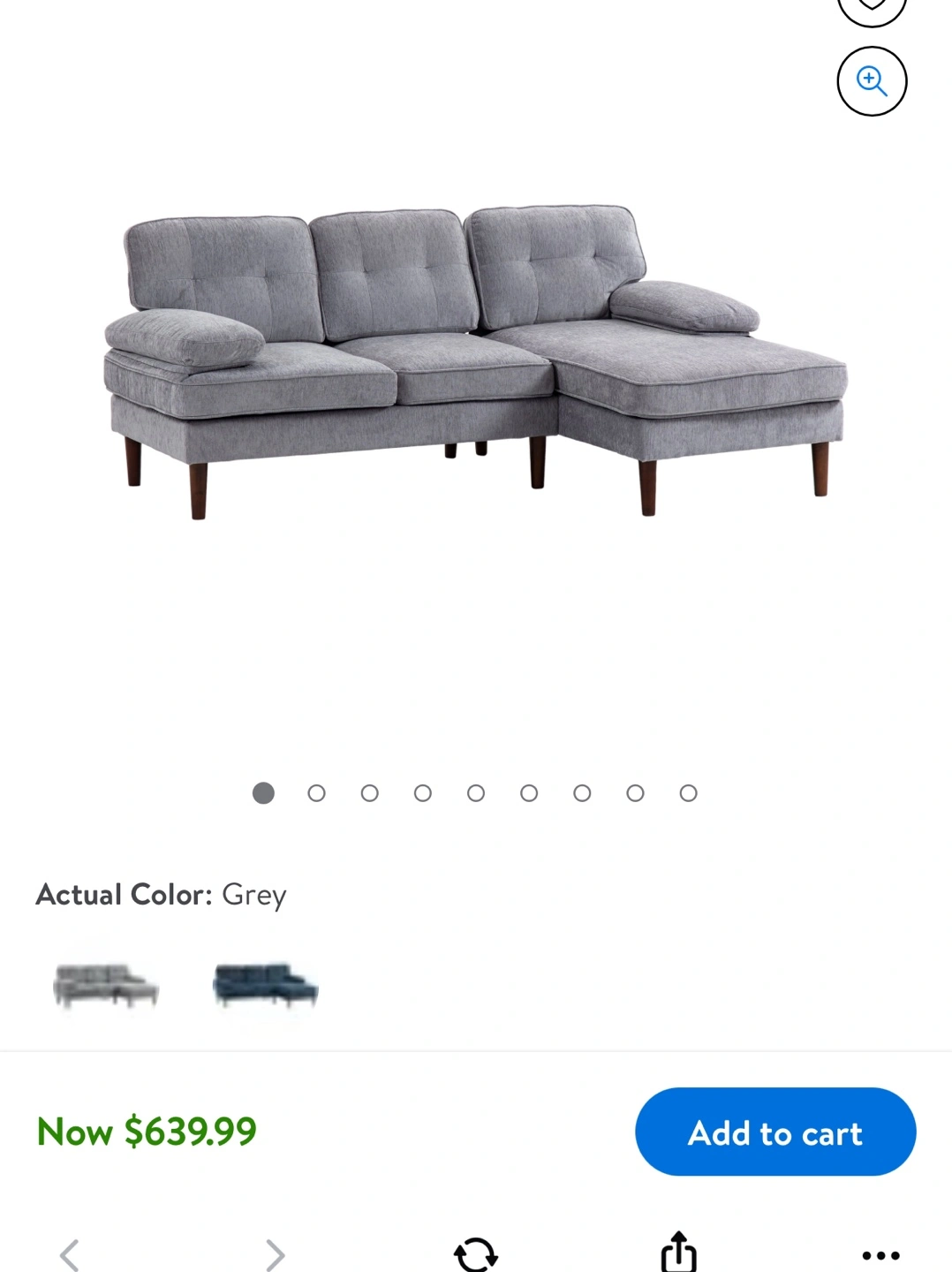Zoom into the sofa product image

[872, 81]
